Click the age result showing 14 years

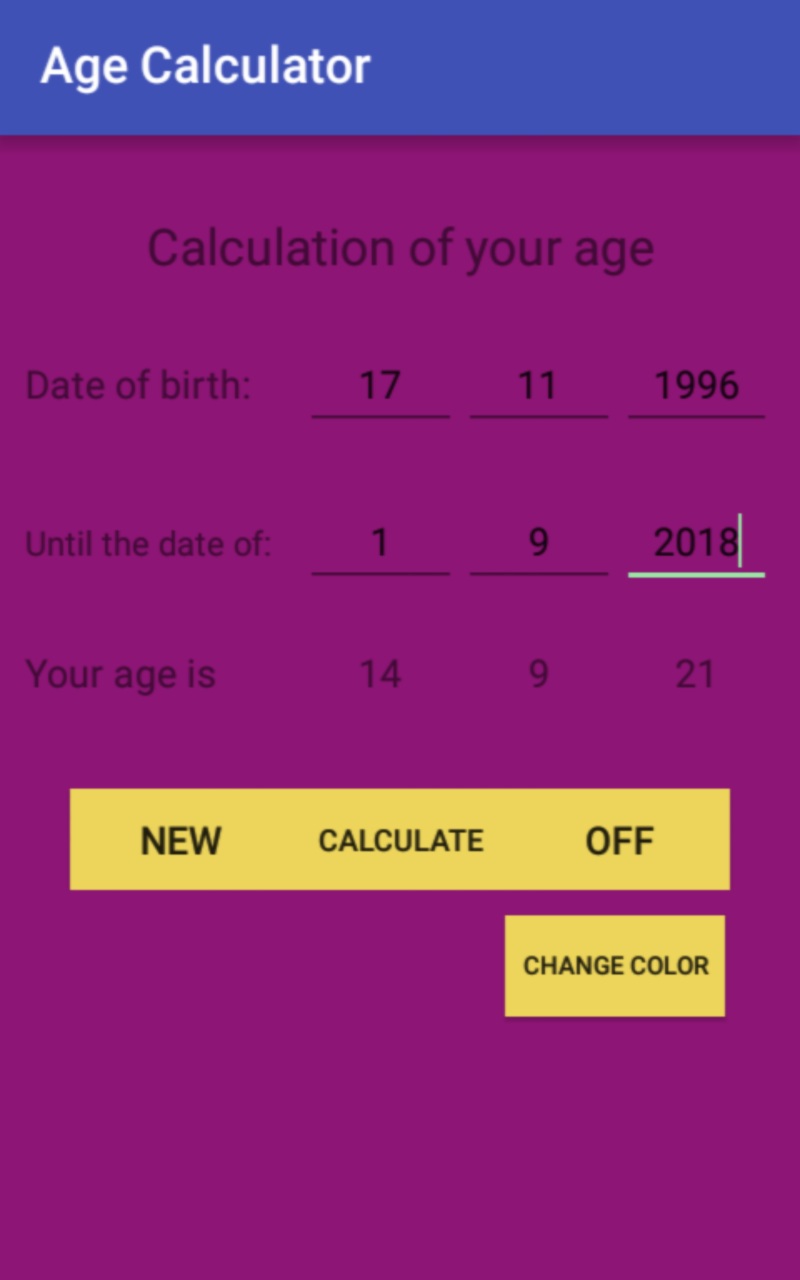381,674
